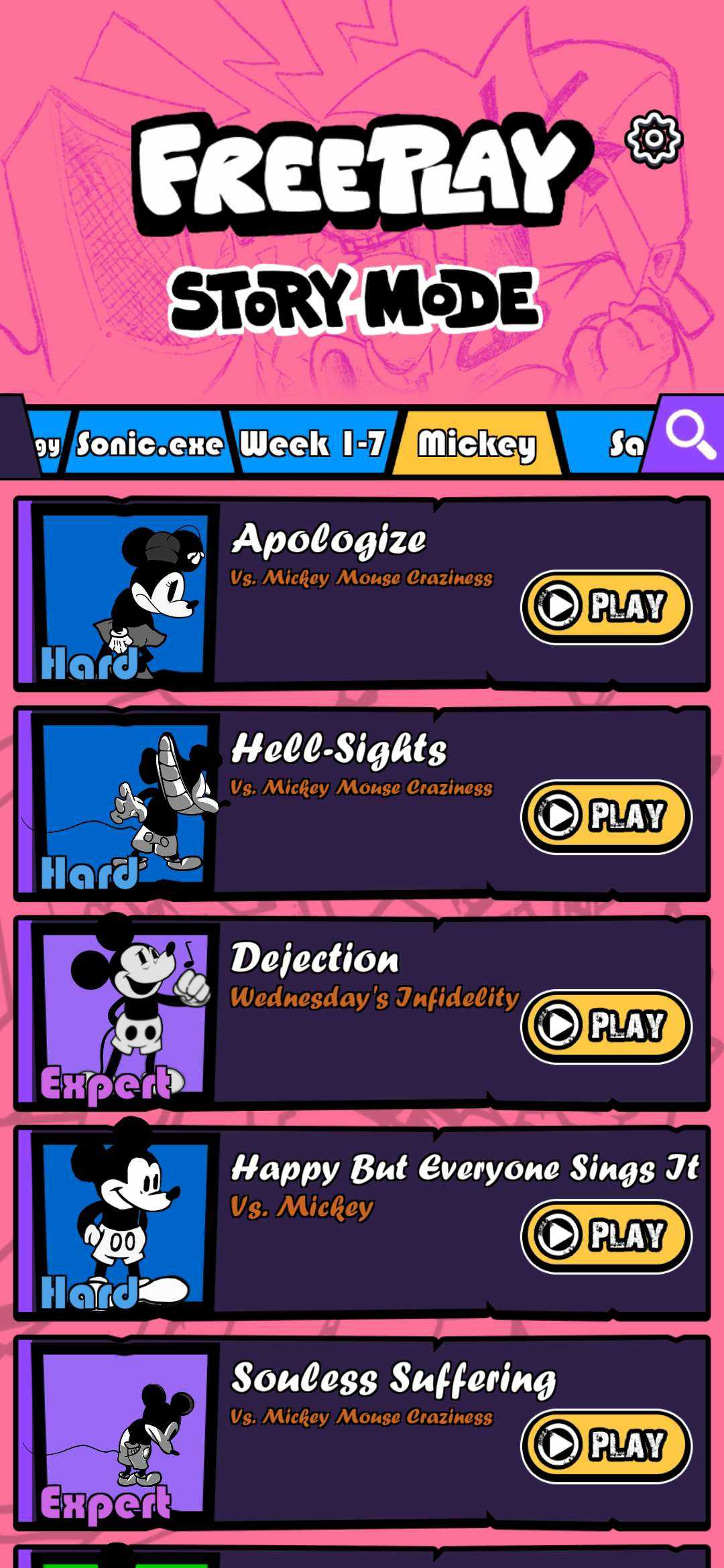This screenshot has height=1568, width=724.
Task: Switch to the Week 1-7 tab
Action: click(x=312, y=444)
